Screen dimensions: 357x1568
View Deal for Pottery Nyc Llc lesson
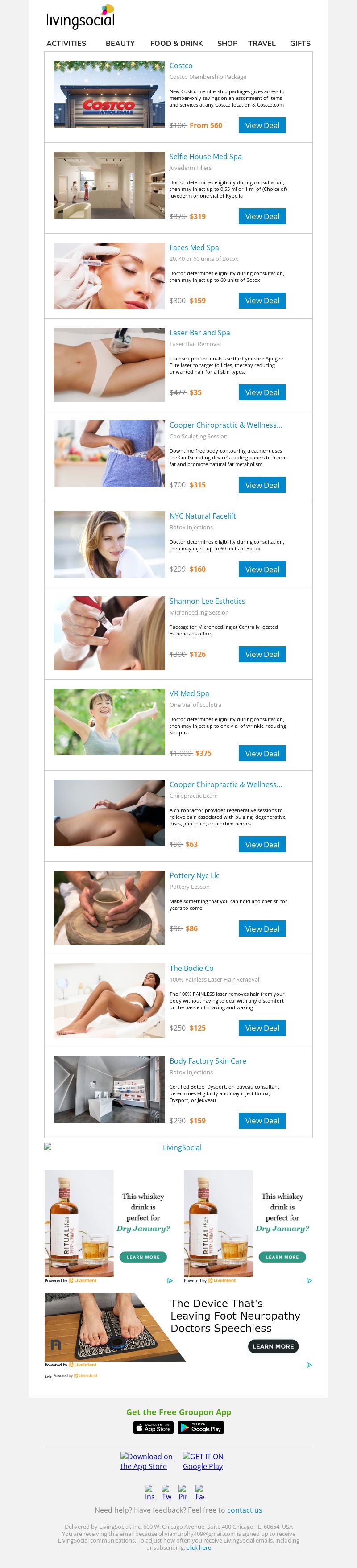pos(262,929)
